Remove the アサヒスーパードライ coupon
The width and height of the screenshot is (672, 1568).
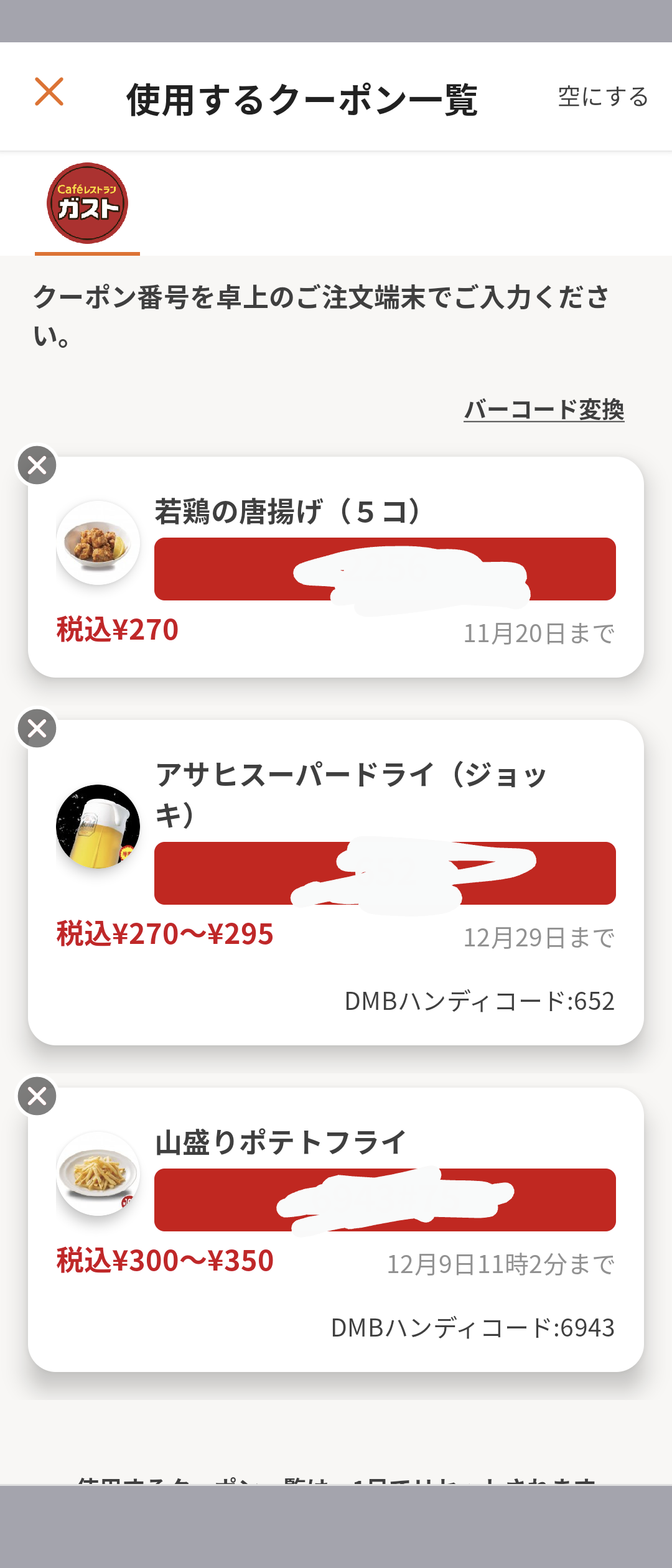[37, 728]
